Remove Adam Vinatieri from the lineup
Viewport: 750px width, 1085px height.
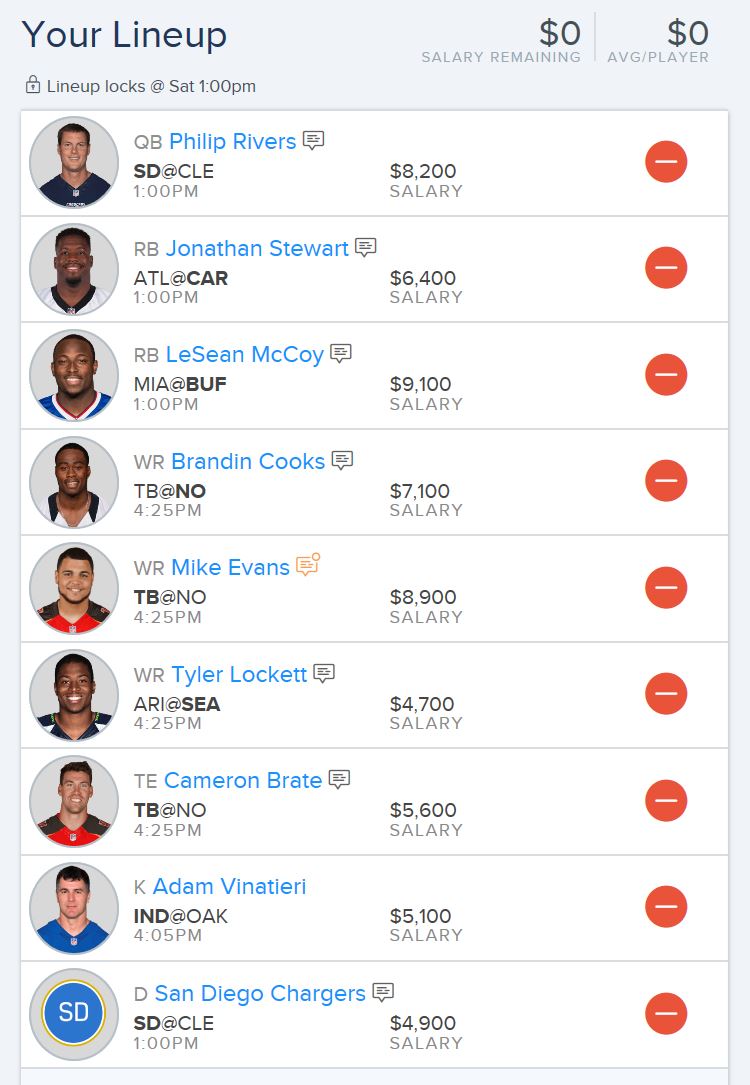666,907
